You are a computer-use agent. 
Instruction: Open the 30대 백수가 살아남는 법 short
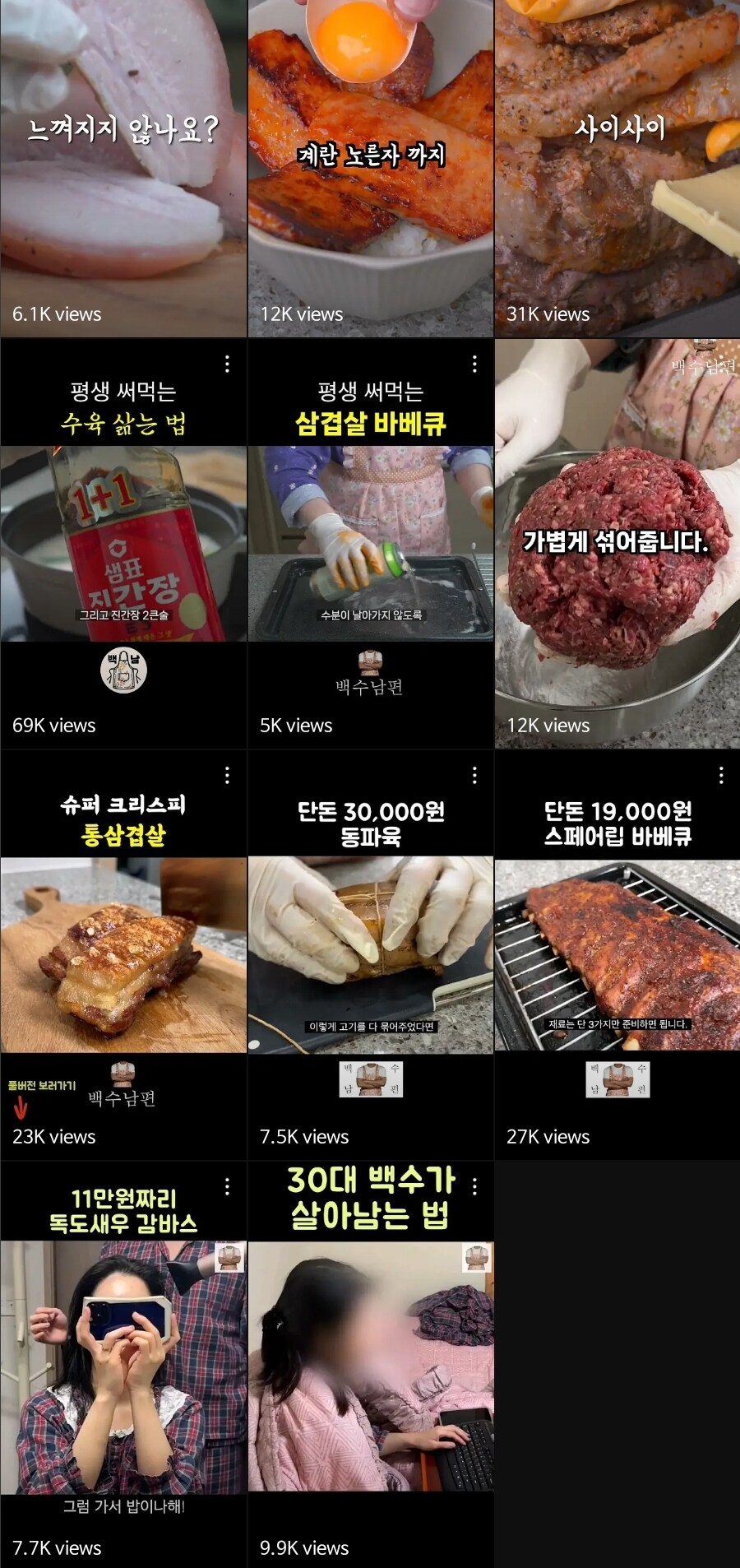click(x=370, y=1366)
